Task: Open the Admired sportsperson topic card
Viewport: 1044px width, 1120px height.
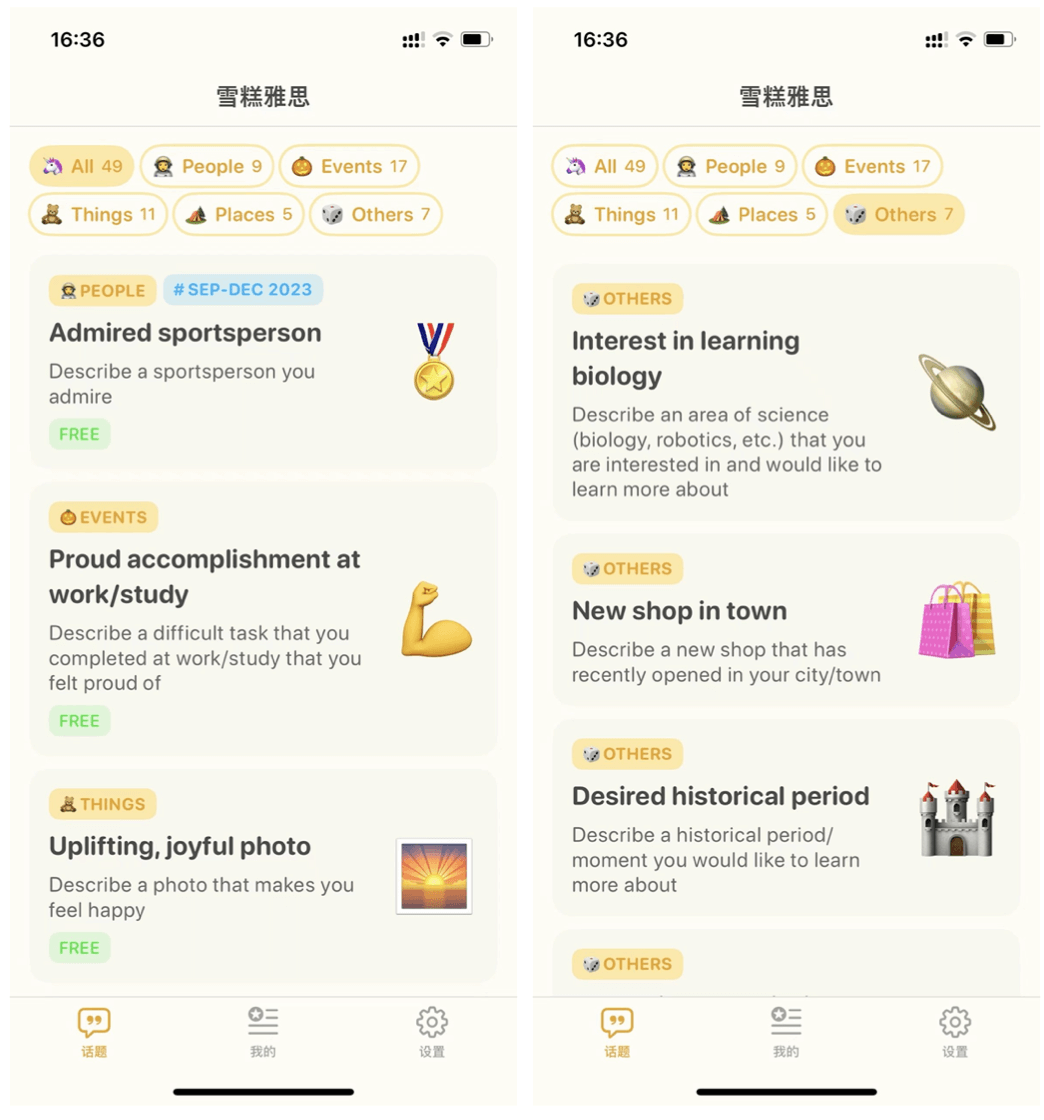Action: (x=262, y=362)
